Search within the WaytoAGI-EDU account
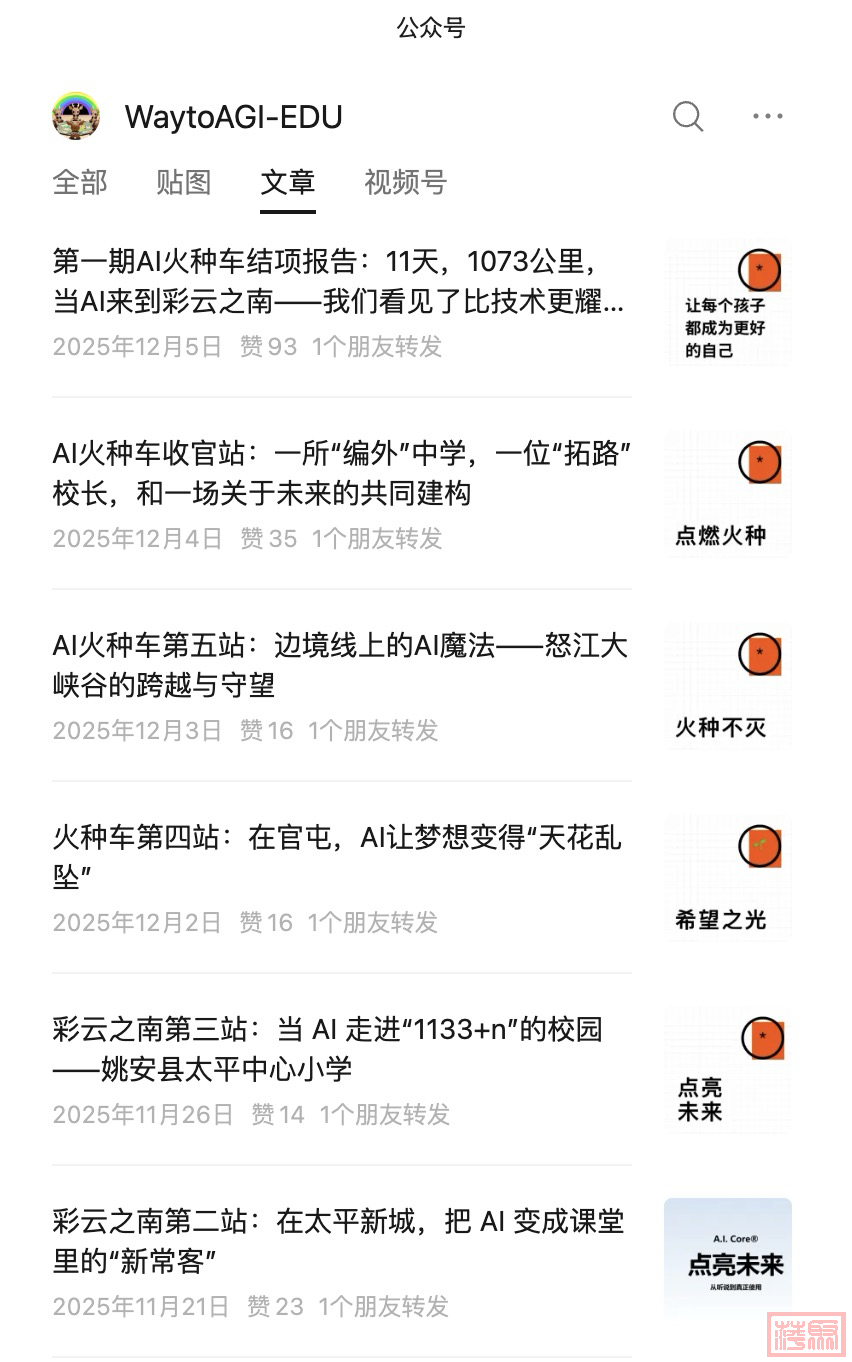Image resolution: width=852 pixels, height=1362 pixels. pyautogui.click(x=688, y=117)
